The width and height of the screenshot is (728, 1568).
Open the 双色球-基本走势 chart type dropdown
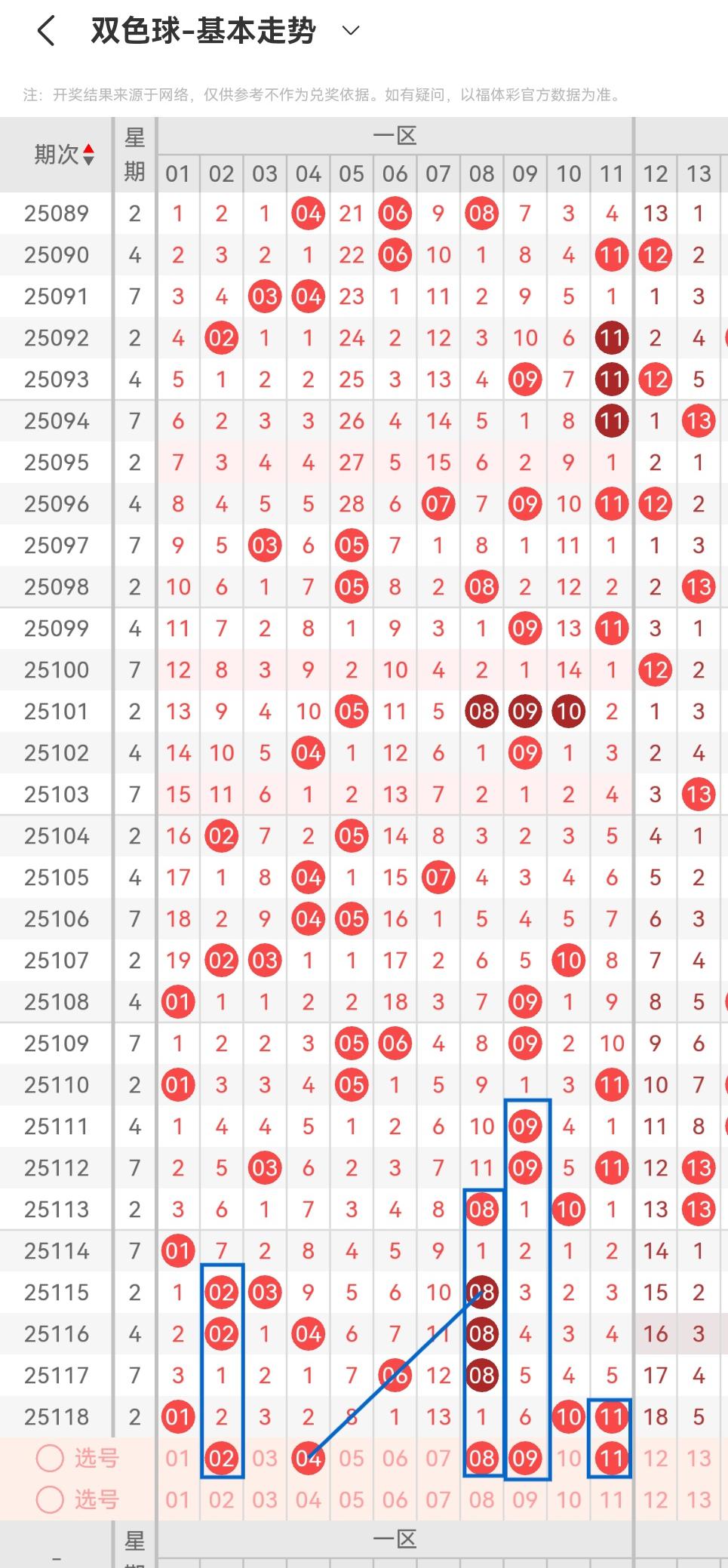point(351,31)
